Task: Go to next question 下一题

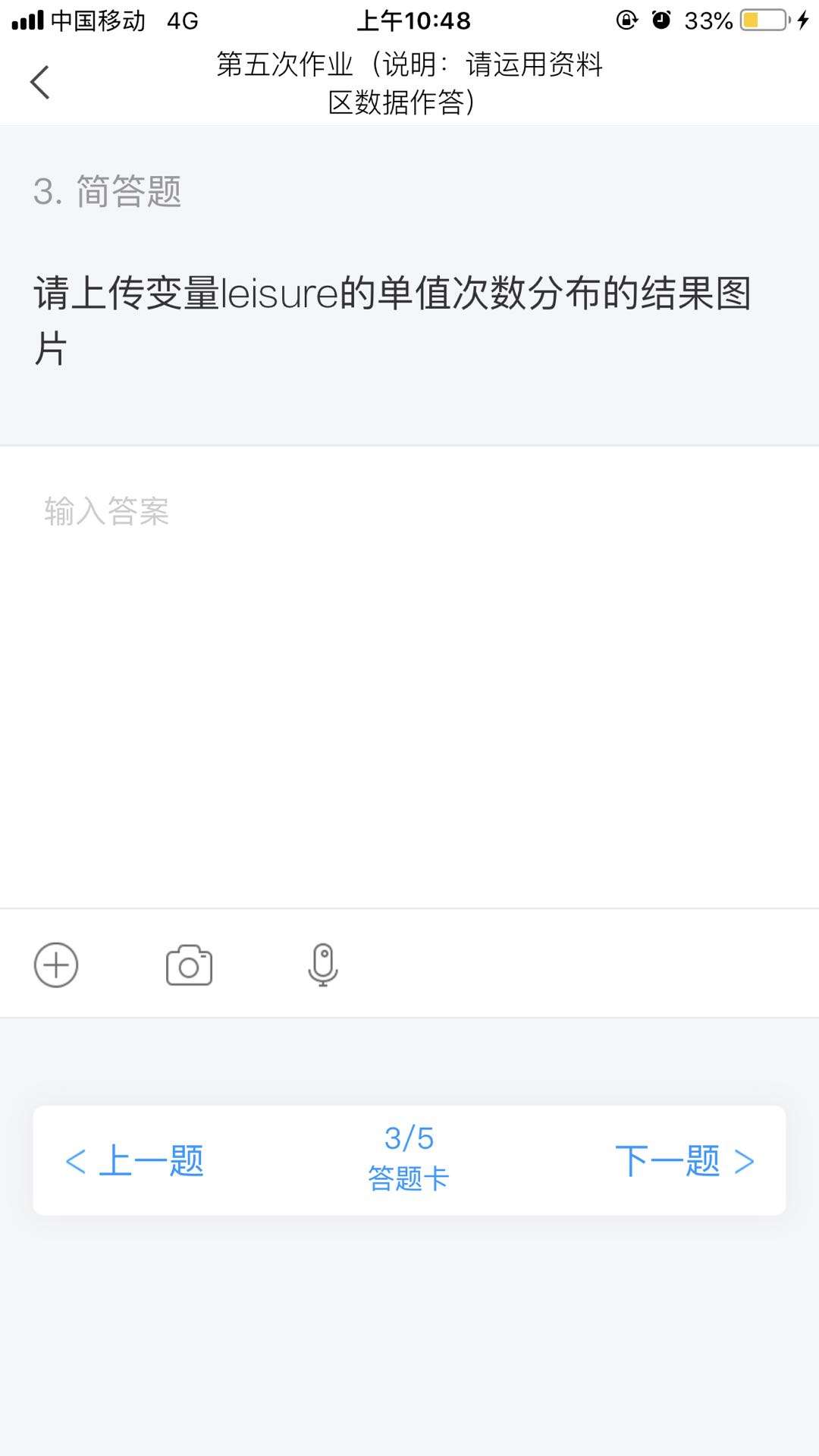Action: (684, 1161)
